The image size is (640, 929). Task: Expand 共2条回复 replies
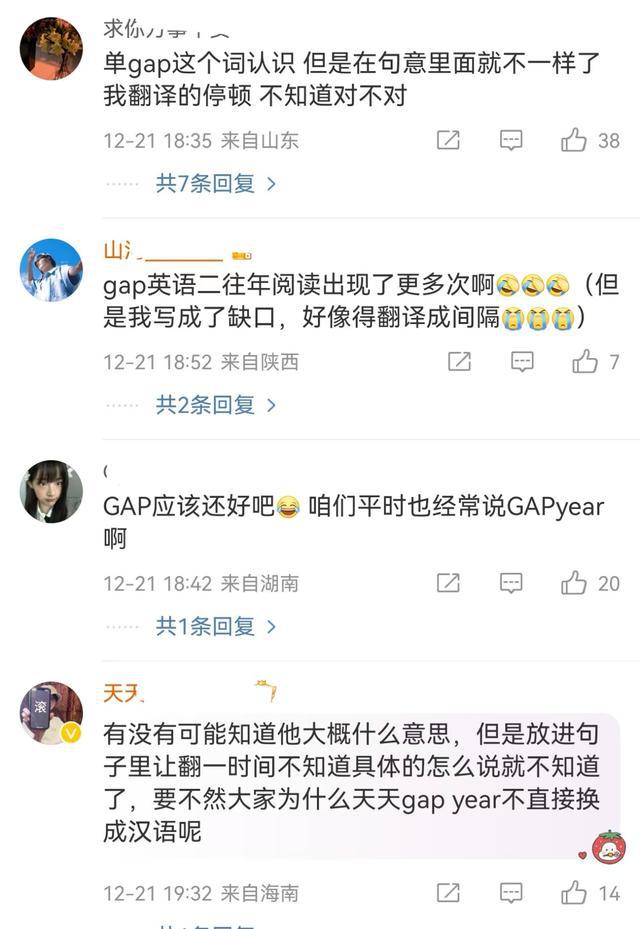tap(215, 405)
